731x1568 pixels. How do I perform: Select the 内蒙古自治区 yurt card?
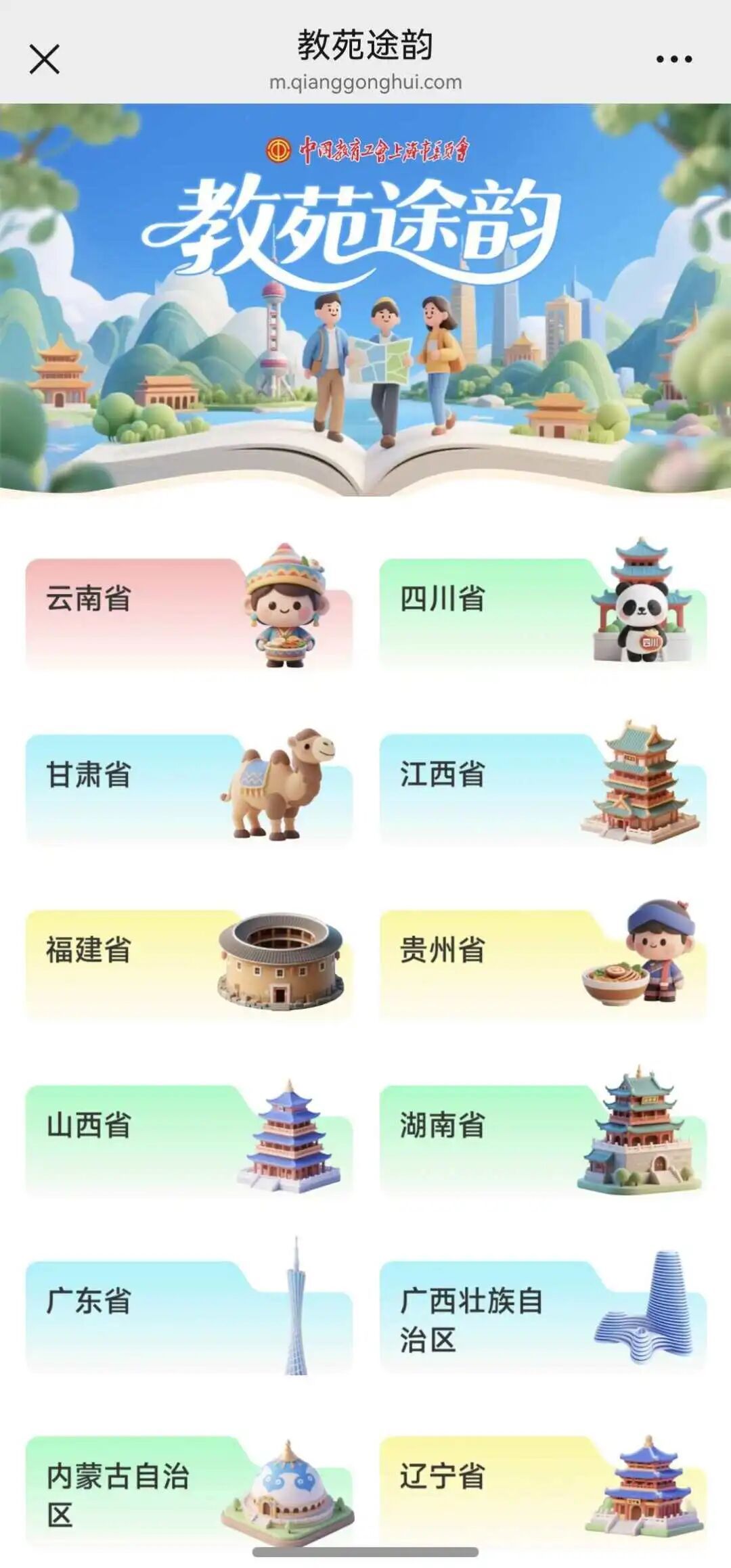tap(189, 1491)
